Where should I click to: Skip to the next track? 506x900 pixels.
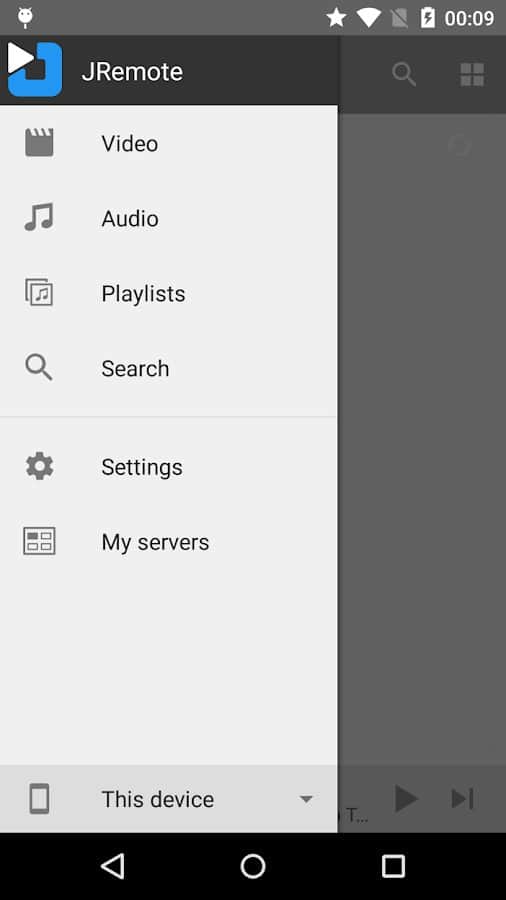(x=462, y=798)
